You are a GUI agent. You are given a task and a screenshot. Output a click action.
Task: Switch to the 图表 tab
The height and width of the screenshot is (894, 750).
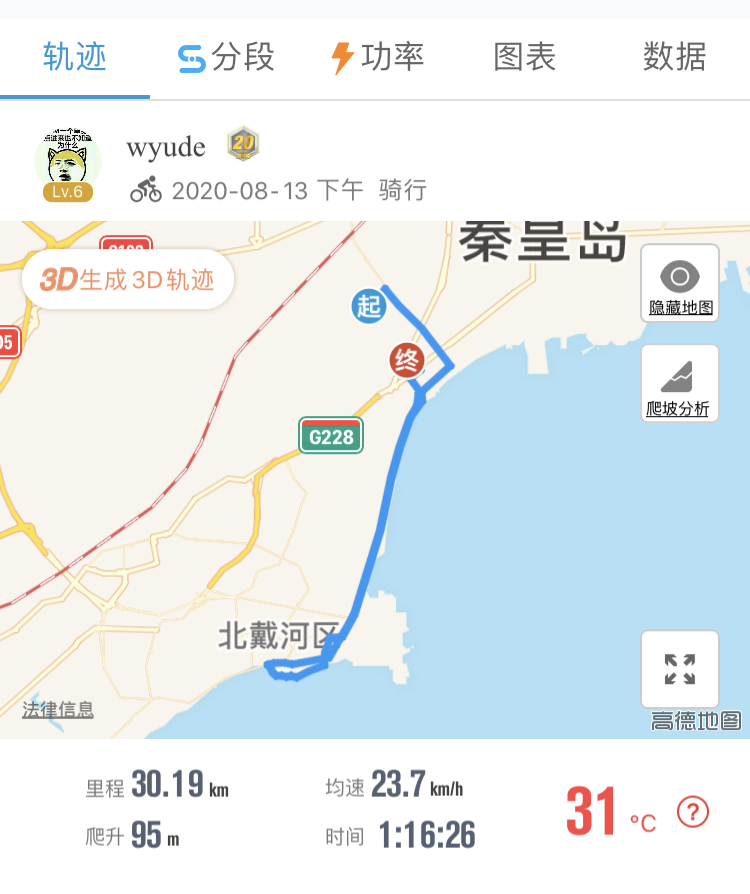click(524, 57)
